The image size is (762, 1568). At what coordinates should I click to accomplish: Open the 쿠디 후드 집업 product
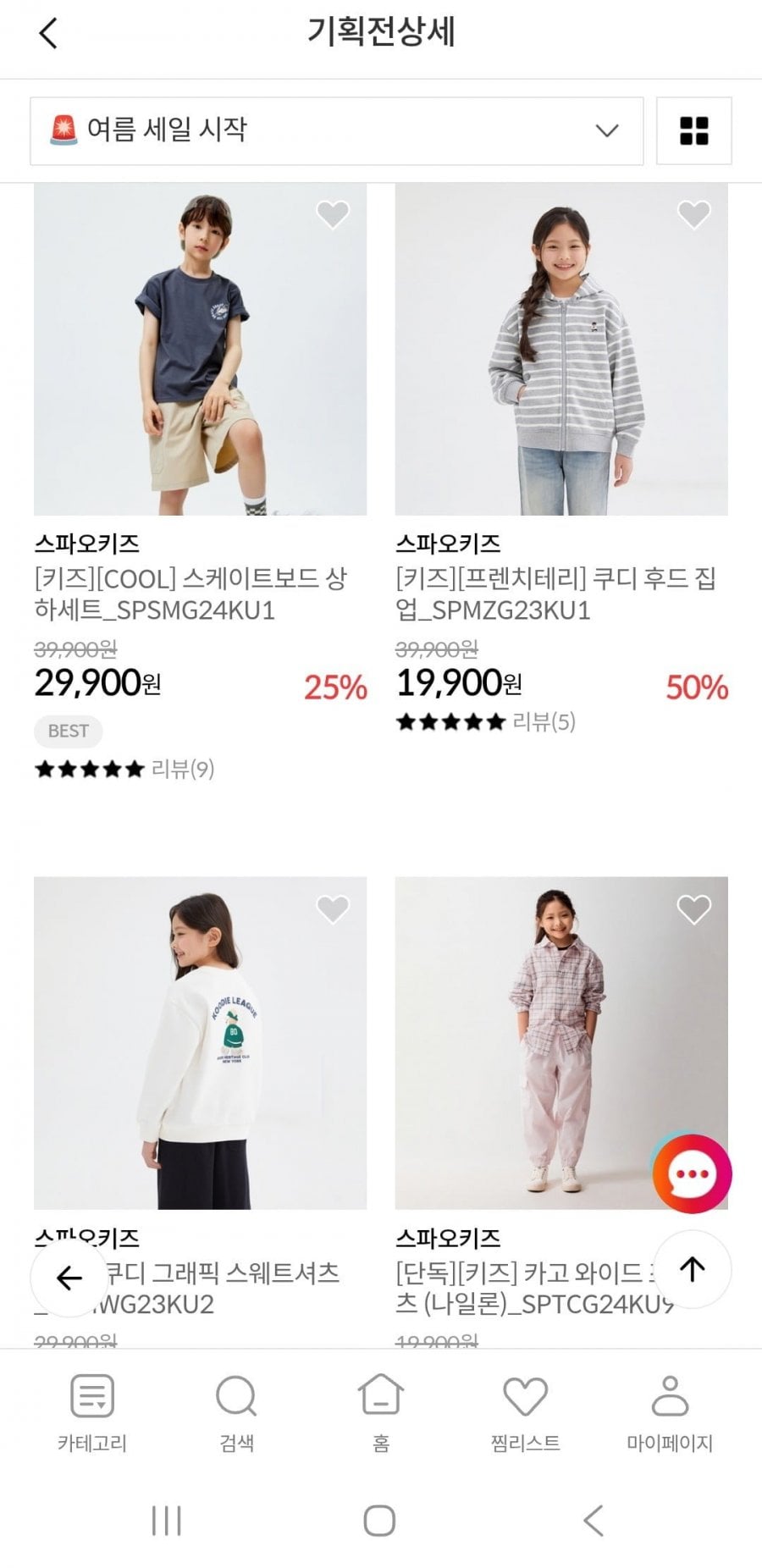point(561,349)
